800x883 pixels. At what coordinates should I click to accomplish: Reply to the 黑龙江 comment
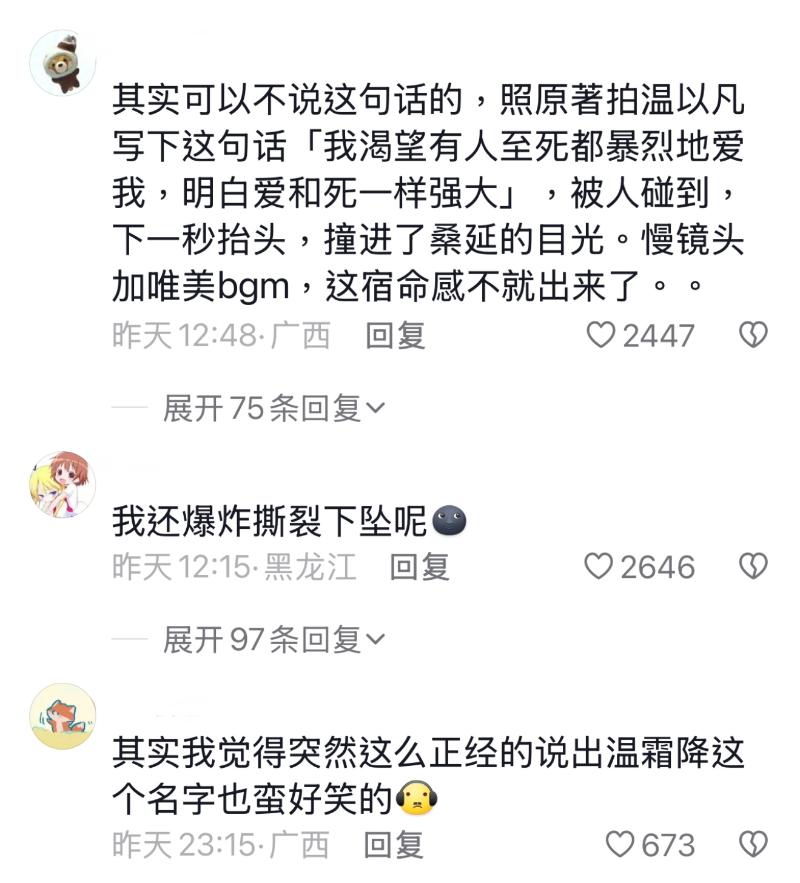coord(419,567)
